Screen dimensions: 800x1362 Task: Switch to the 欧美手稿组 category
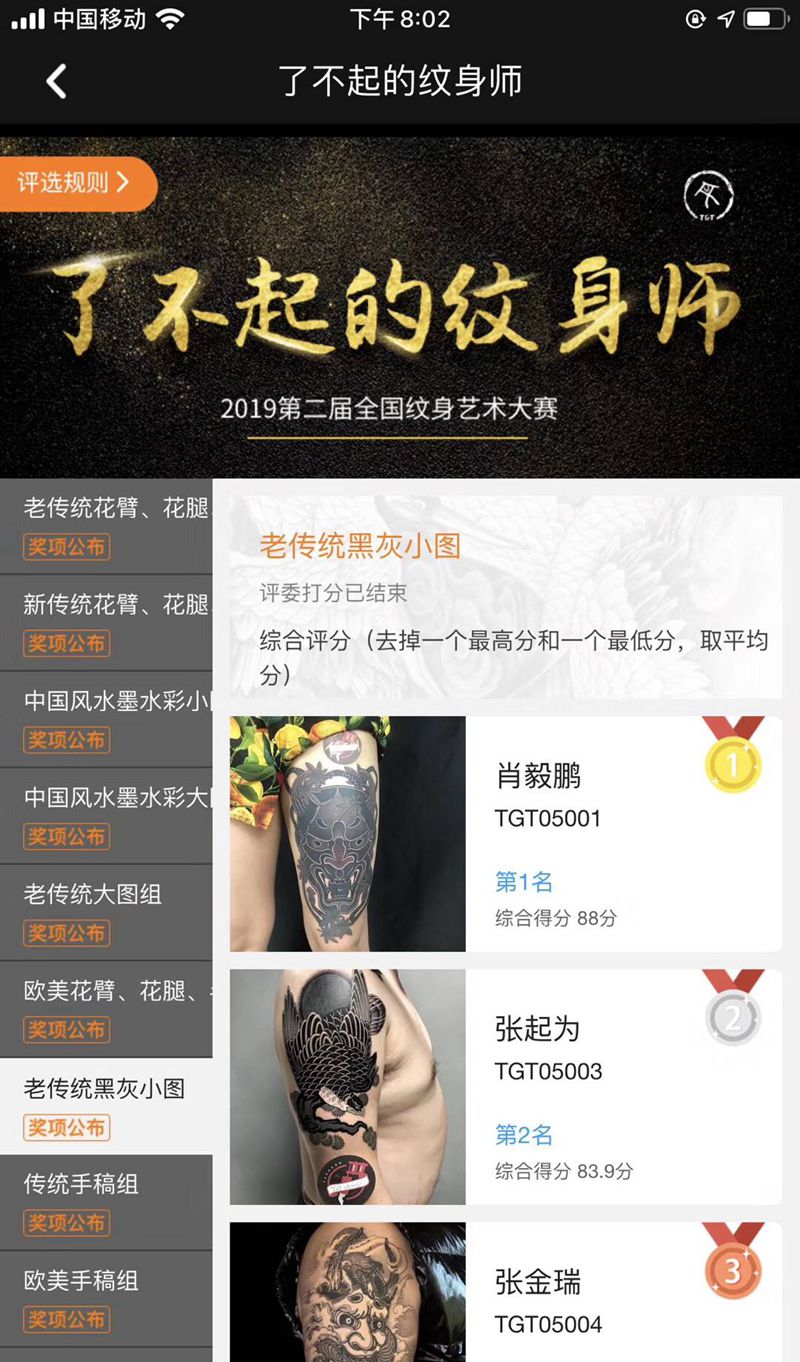[106, 1297]
